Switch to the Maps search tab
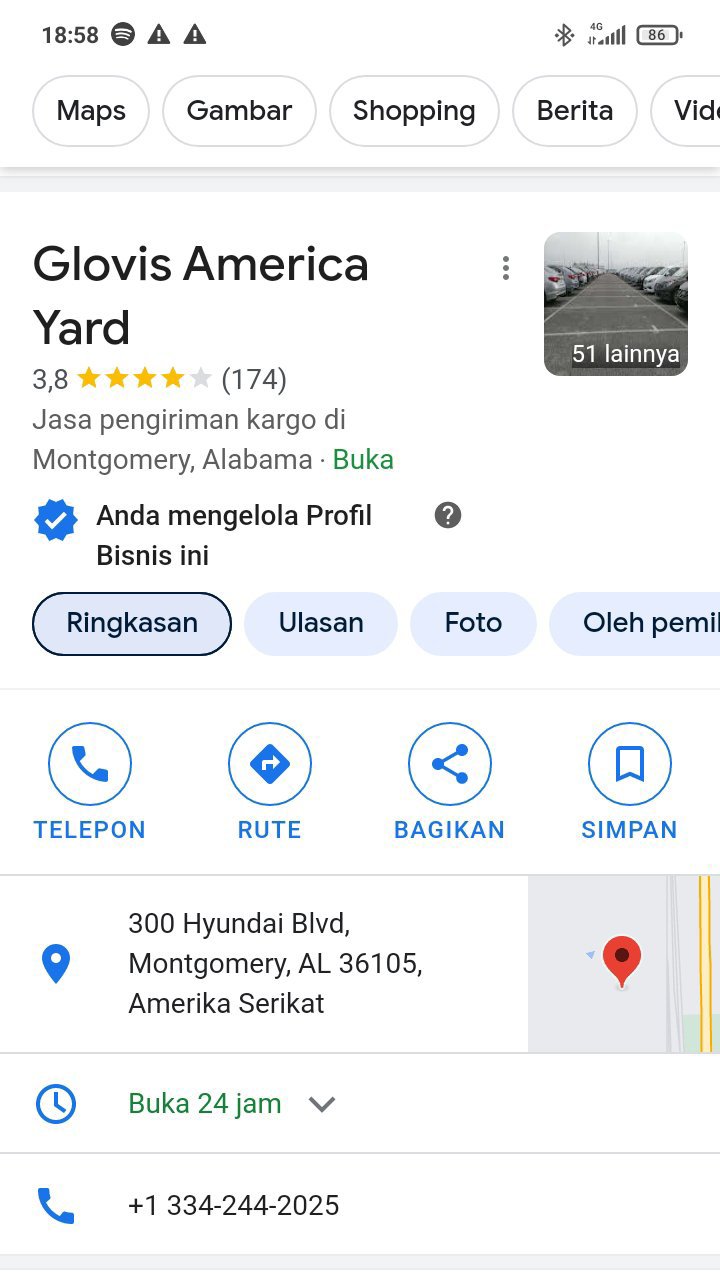The height and width of the screenshot is (1280, 720). click(91, 111)
